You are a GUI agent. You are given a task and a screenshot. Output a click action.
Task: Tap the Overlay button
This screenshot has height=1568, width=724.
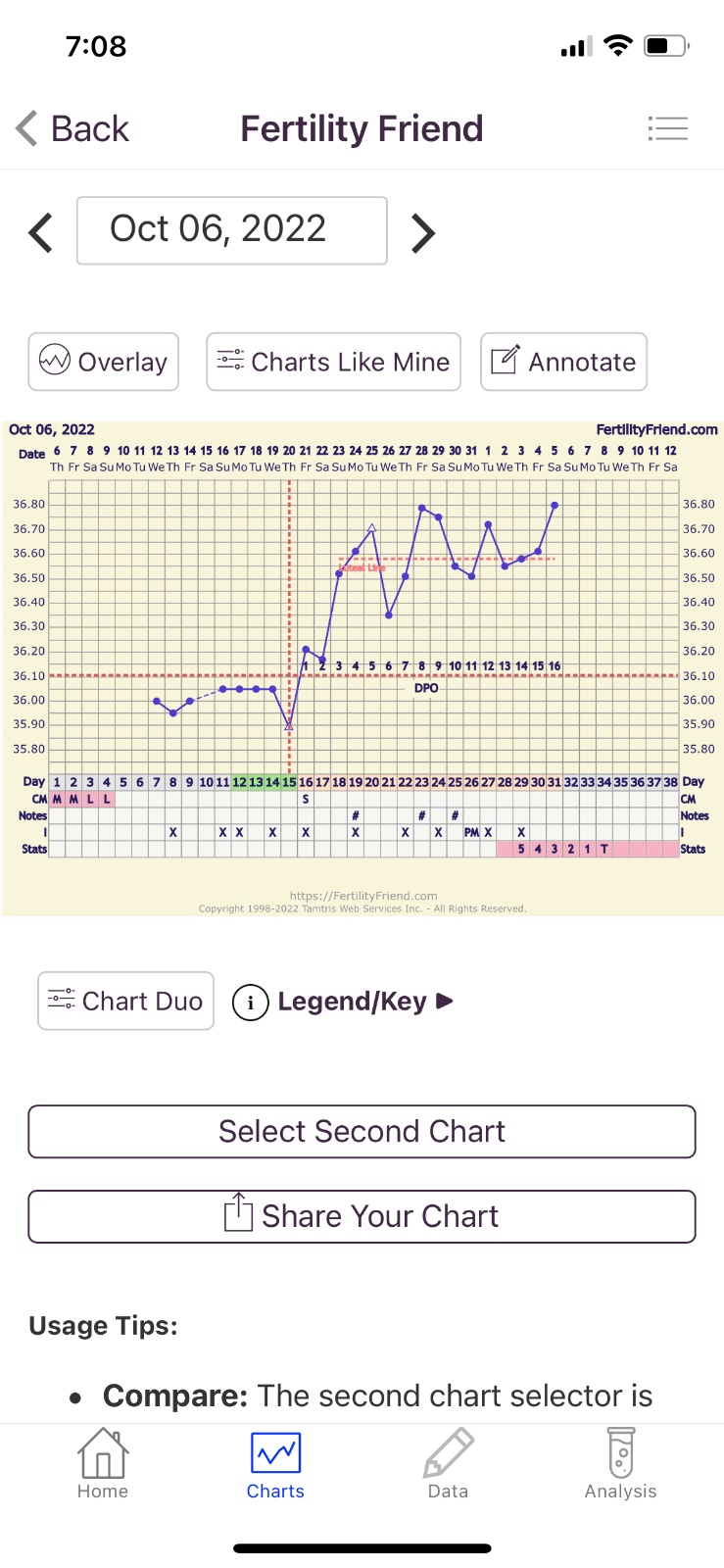coord(104,362)
